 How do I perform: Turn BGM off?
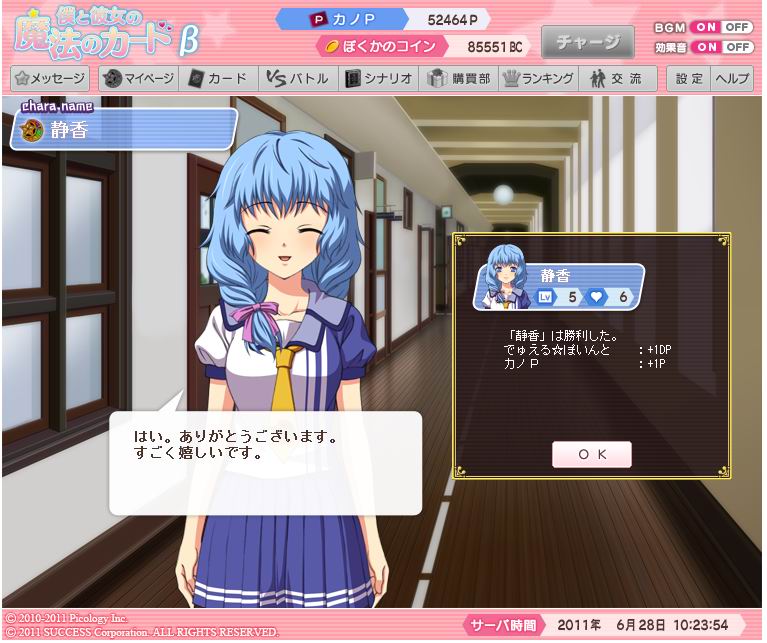(x=738, y=27)
